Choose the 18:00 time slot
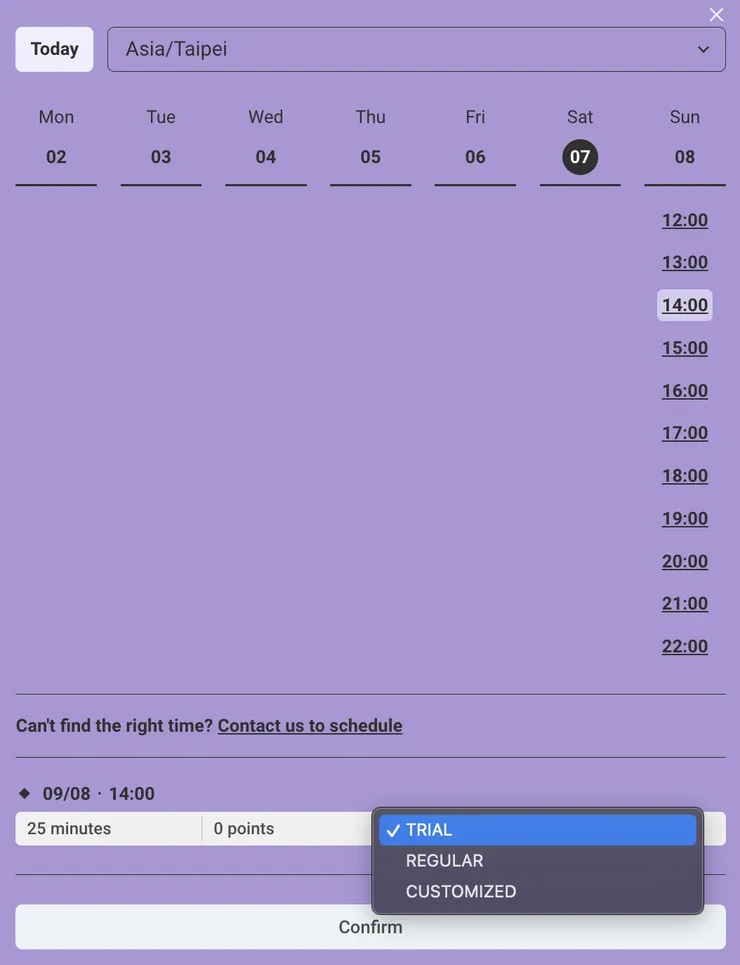The width and height of the screenshot is (740, 965). [685, 476]
